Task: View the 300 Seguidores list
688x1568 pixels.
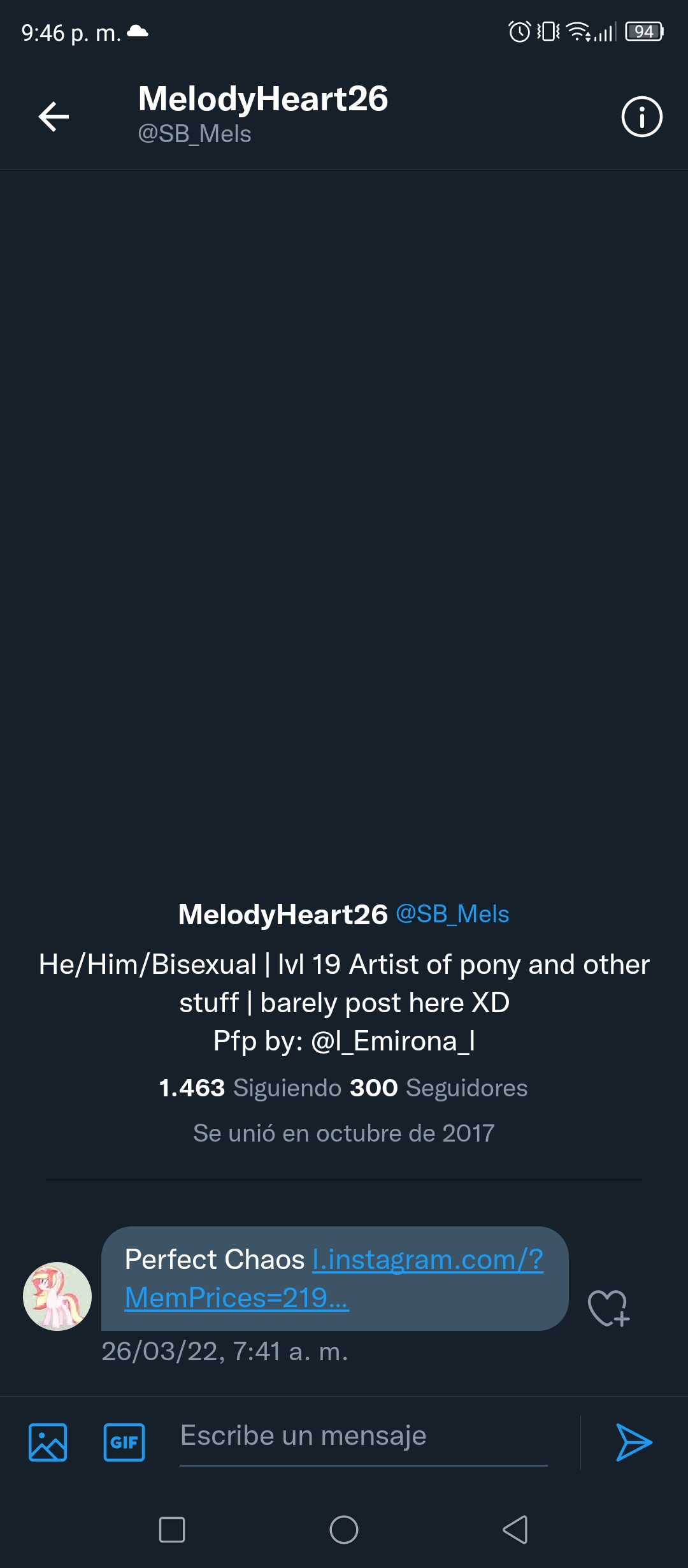Action: pos(439,1087)
